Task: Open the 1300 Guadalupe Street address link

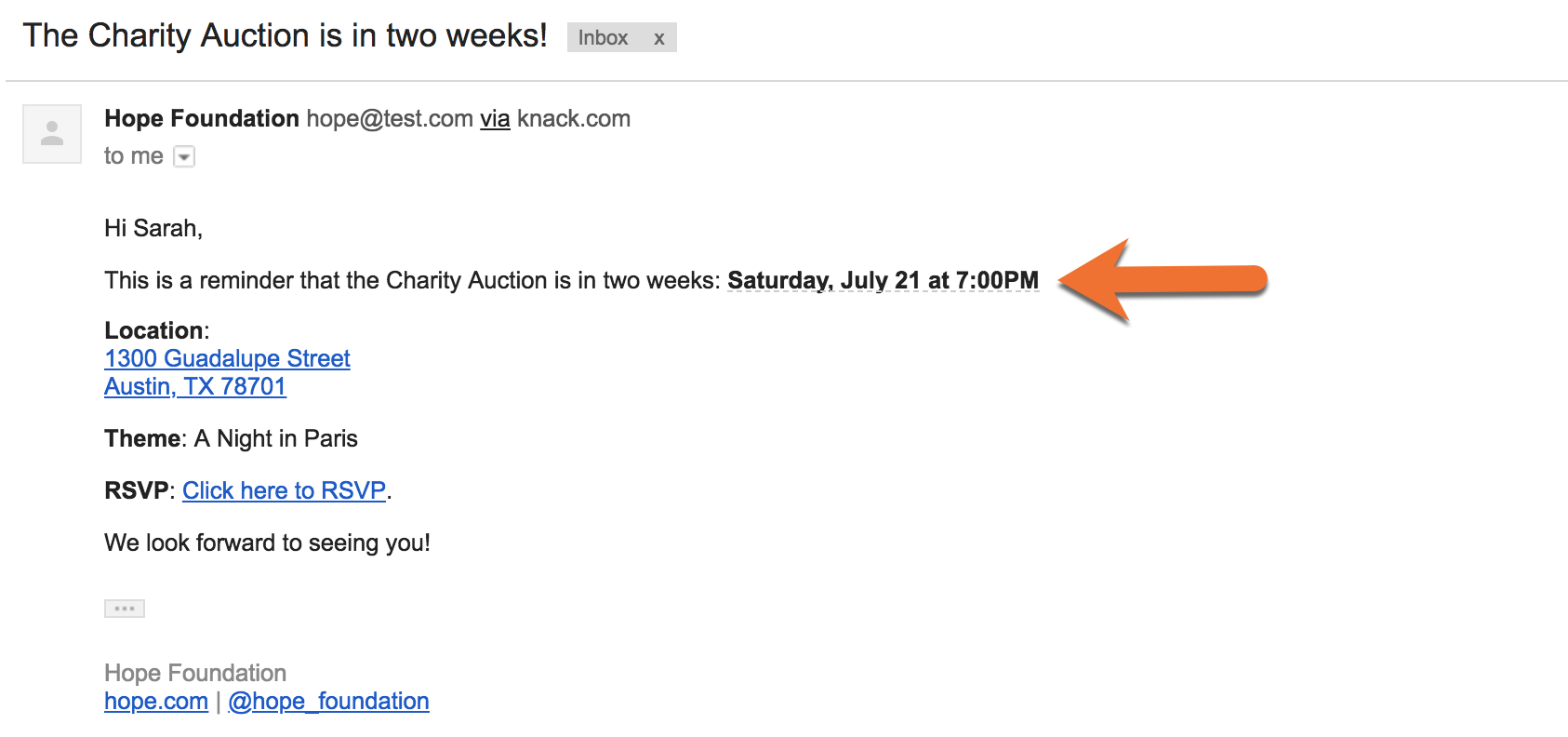Action: tap(227, 358)
